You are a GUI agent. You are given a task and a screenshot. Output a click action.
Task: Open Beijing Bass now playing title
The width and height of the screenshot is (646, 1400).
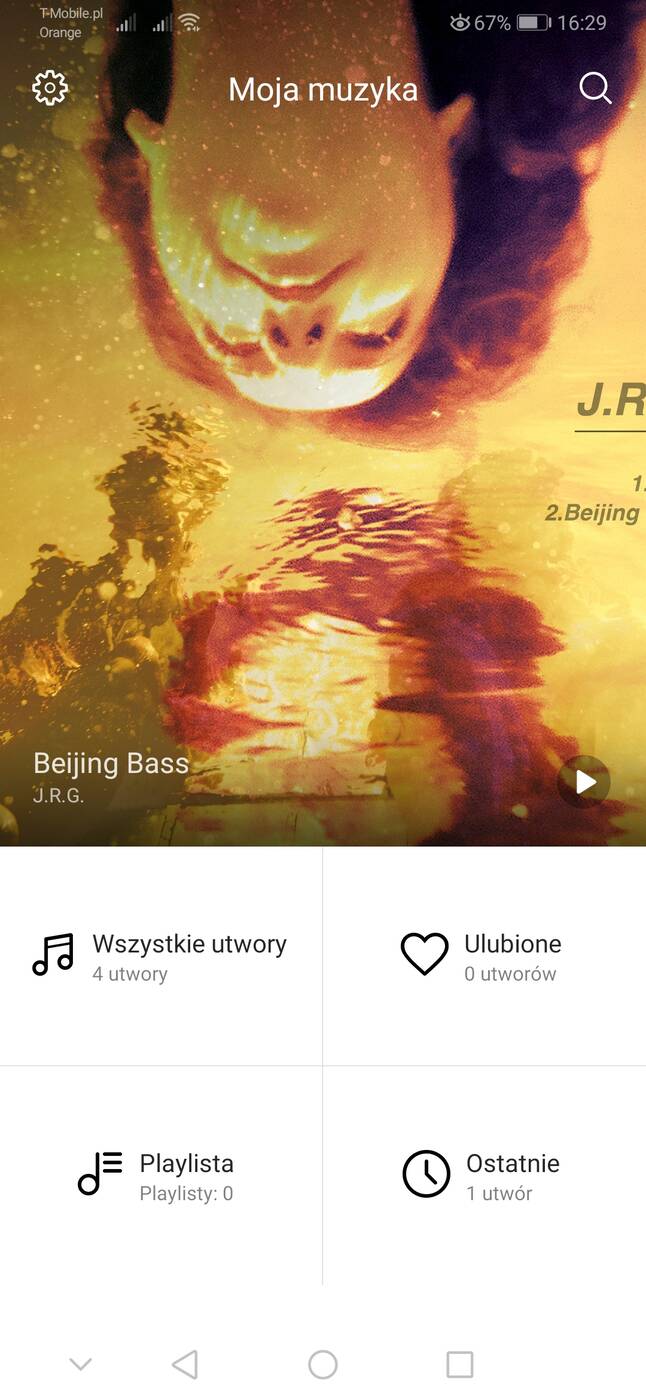111,764
